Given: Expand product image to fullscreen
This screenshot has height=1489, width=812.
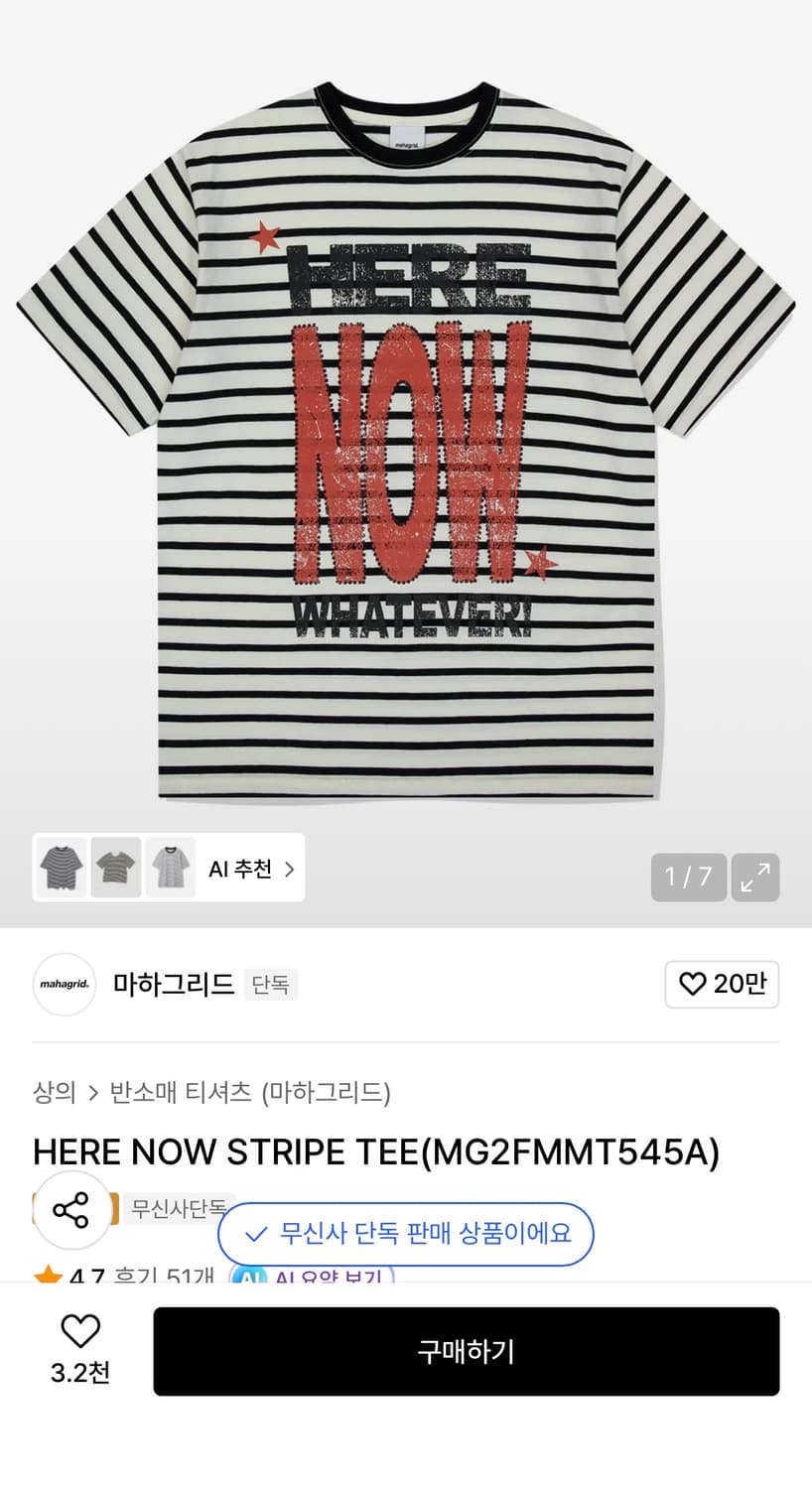Looking at the screenshot, I should tap(755, 878).
